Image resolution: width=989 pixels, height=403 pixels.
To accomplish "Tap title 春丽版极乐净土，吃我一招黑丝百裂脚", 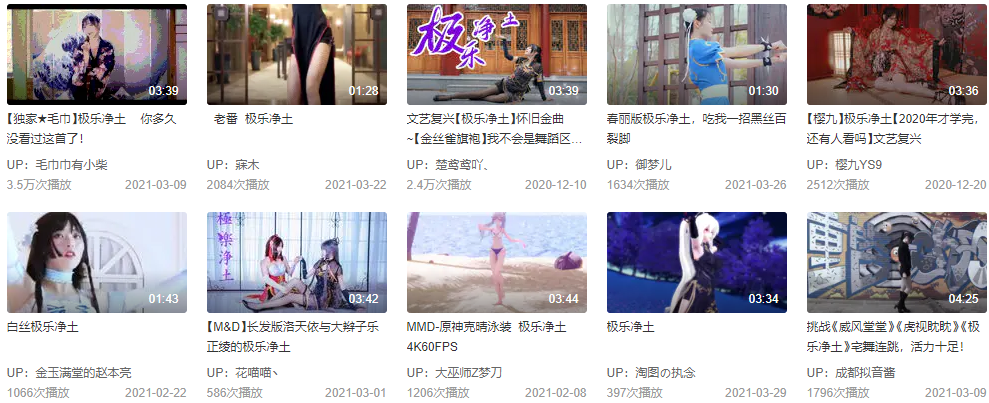I will click(694, 128).
